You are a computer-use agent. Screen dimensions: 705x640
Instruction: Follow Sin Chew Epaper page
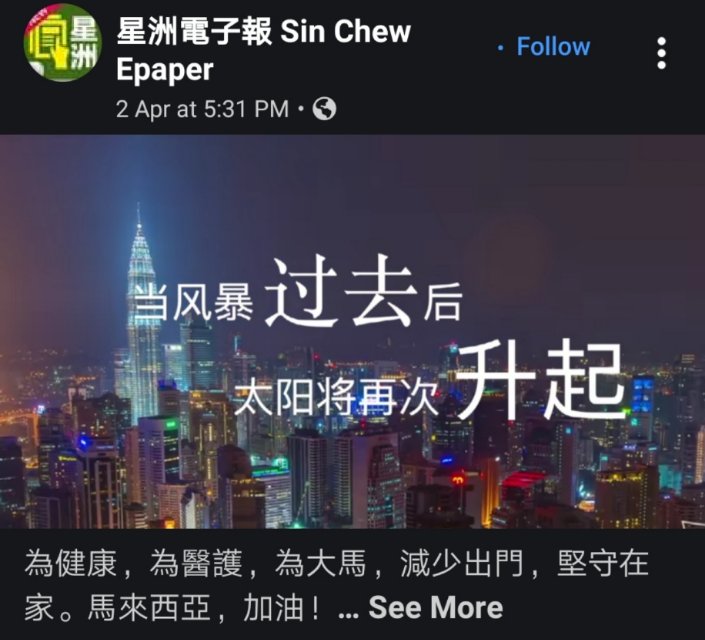552,47
